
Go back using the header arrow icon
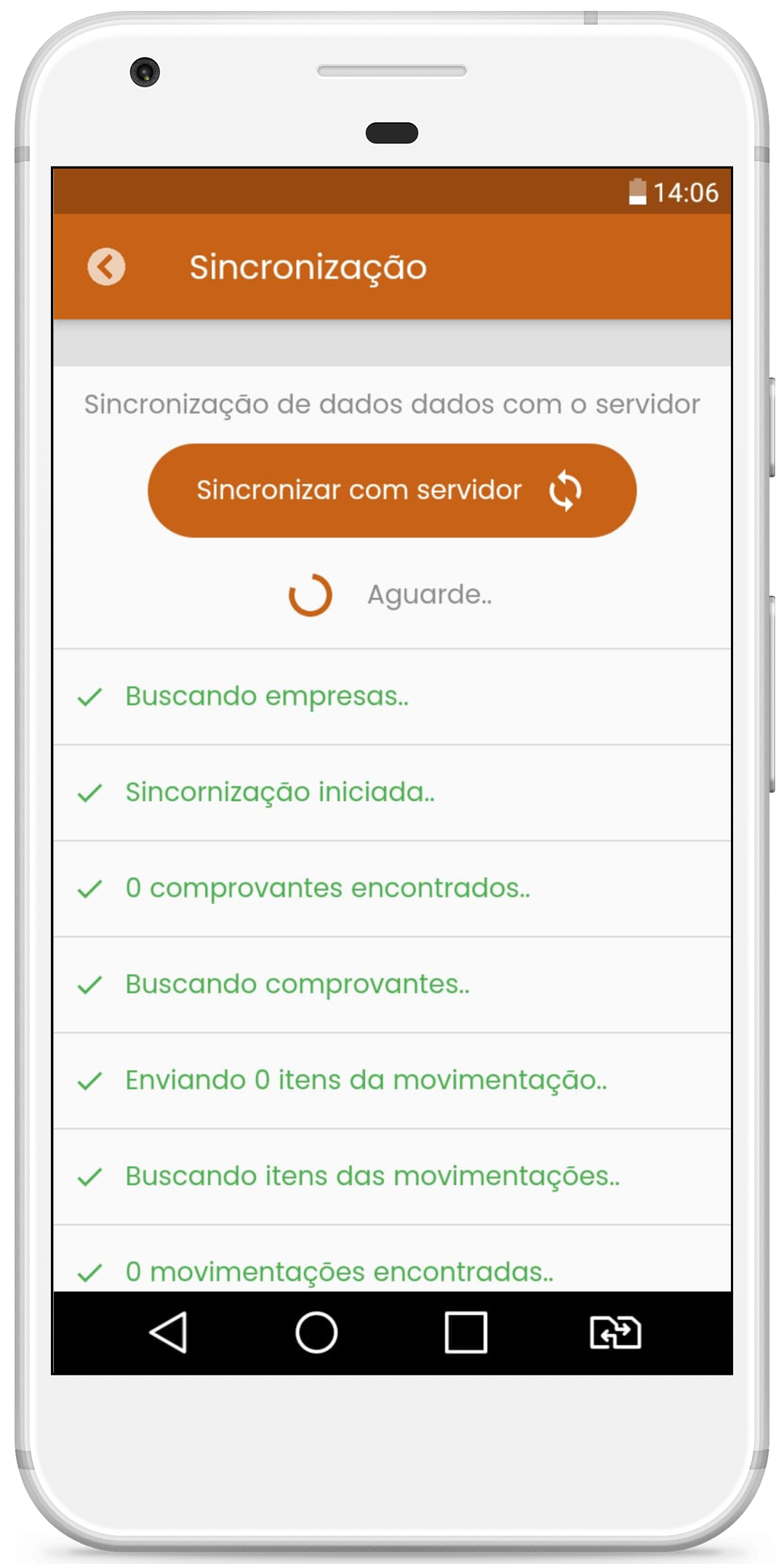click(x=106, y=267)
